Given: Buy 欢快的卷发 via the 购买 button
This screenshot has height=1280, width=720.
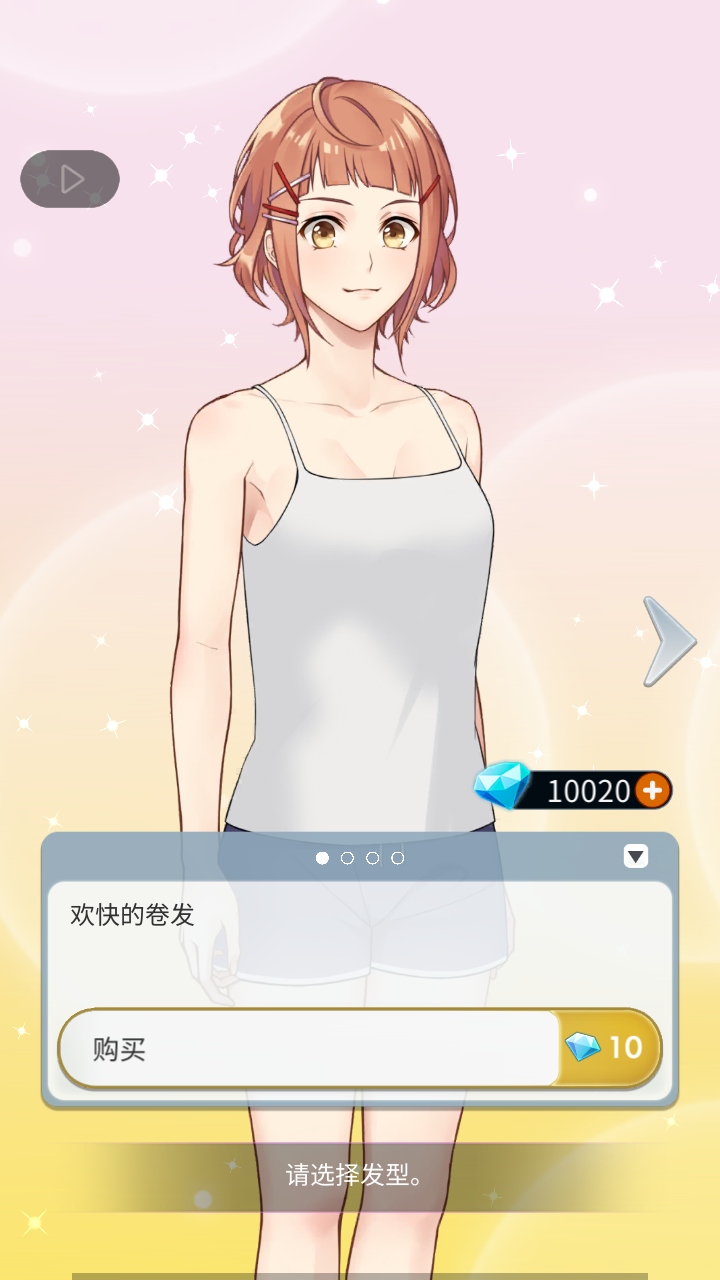Looking at the screenshot, I should [360, 1048].
